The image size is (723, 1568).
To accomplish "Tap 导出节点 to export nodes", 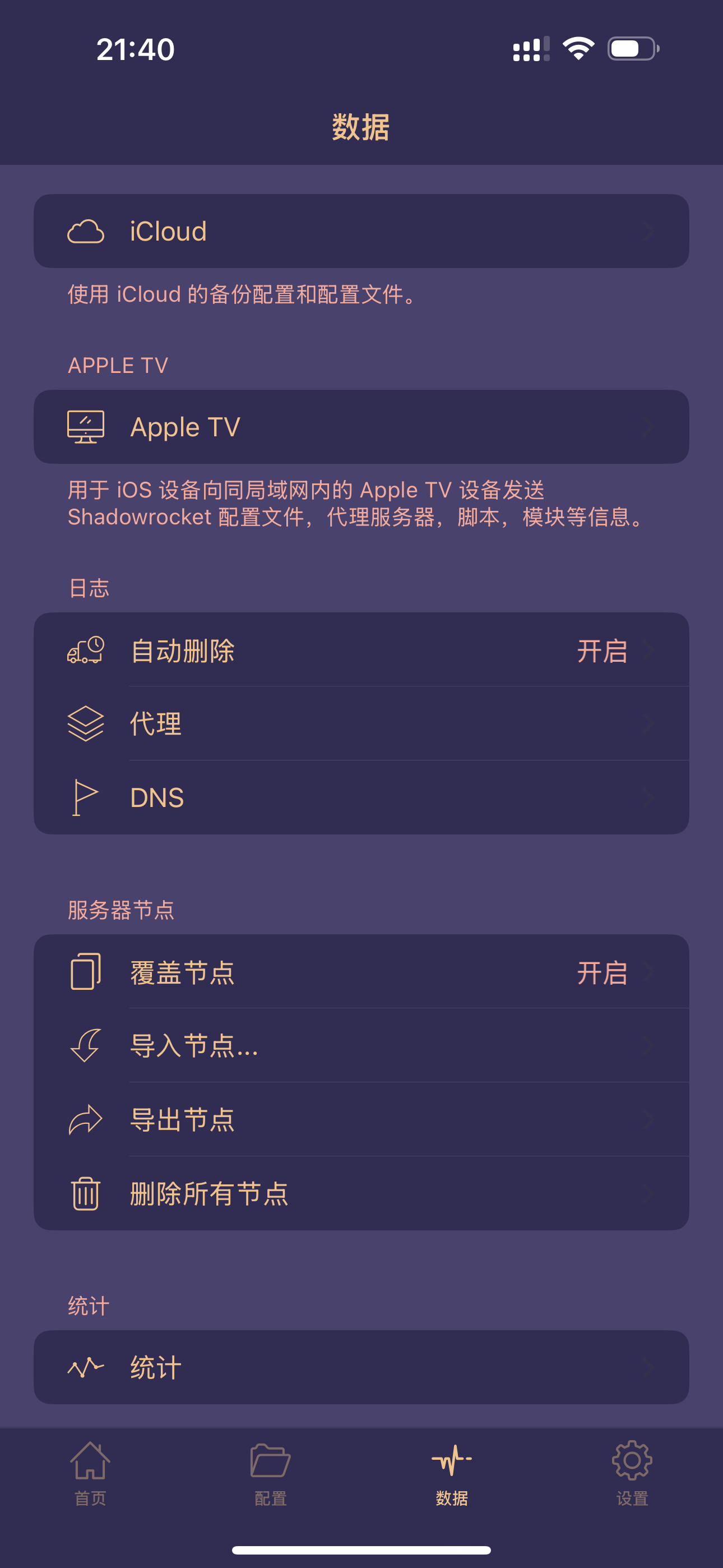I will coord(361,1119).
